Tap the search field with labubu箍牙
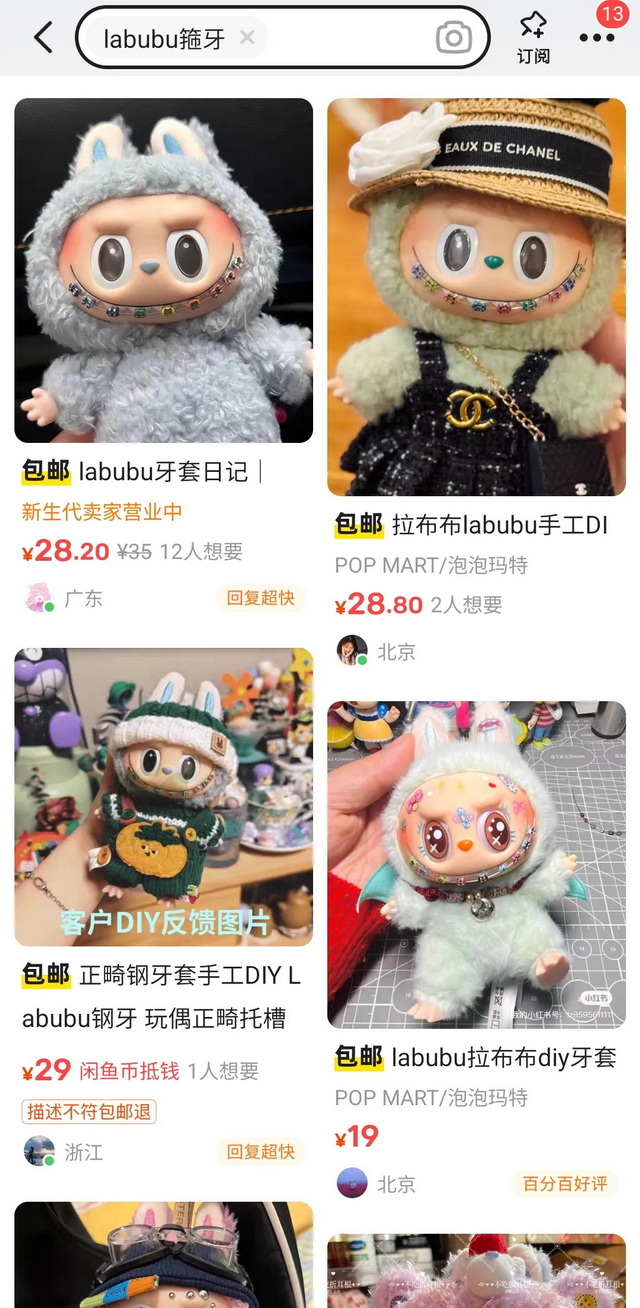This screenshot has width=640, height=1308. [340, 38]
